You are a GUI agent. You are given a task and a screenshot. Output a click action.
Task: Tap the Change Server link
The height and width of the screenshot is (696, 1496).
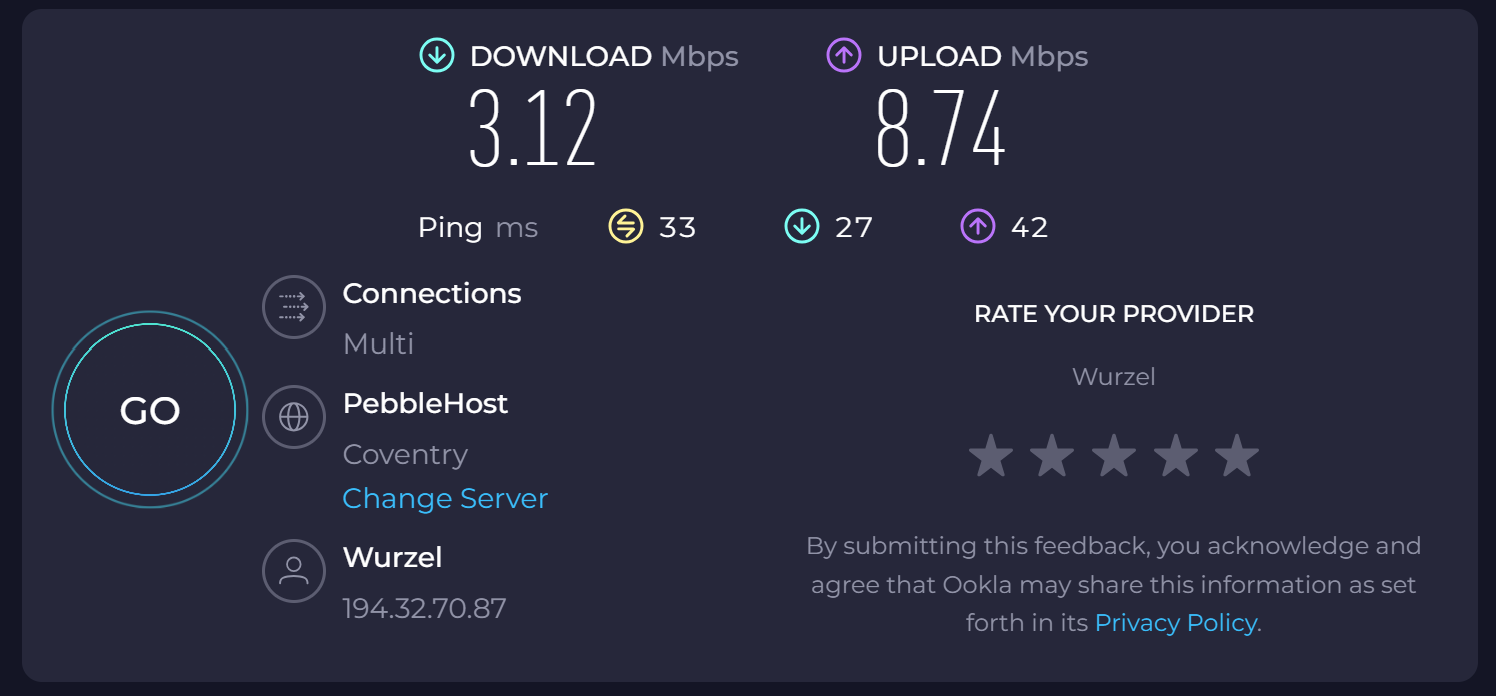[445, 498]
